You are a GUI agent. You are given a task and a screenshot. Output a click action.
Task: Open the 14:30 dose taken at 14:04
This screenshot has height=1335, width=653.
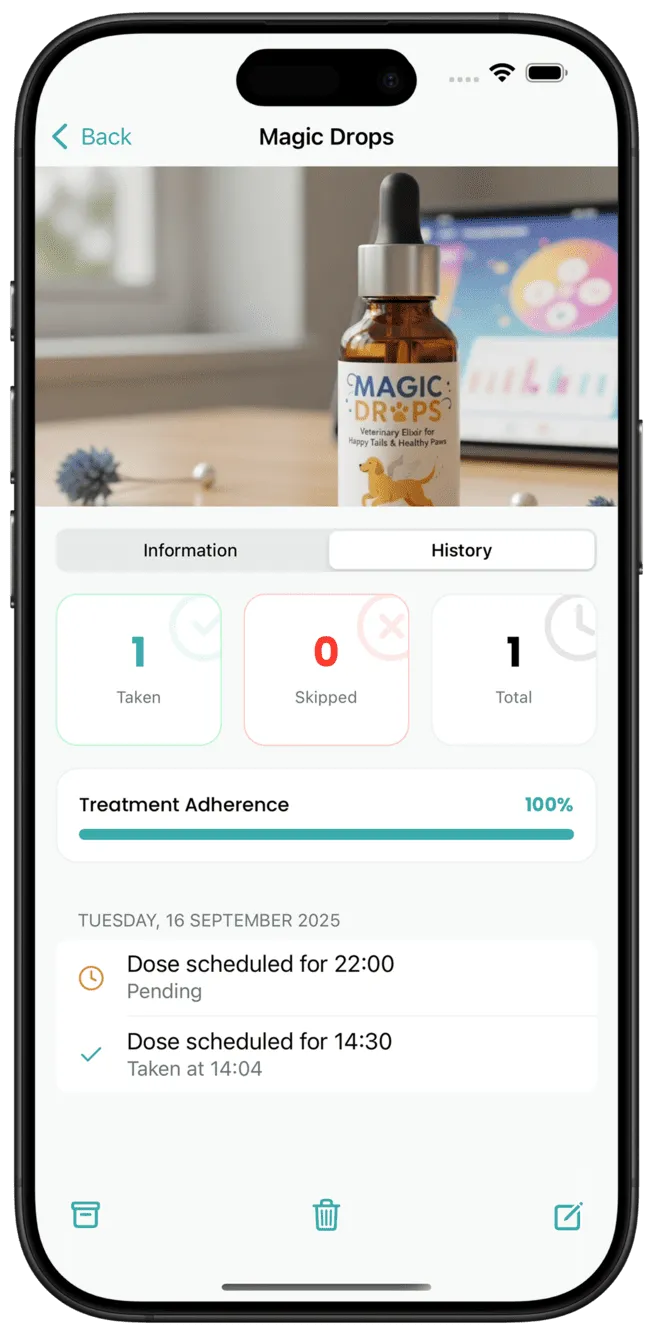pos(326,1054)
